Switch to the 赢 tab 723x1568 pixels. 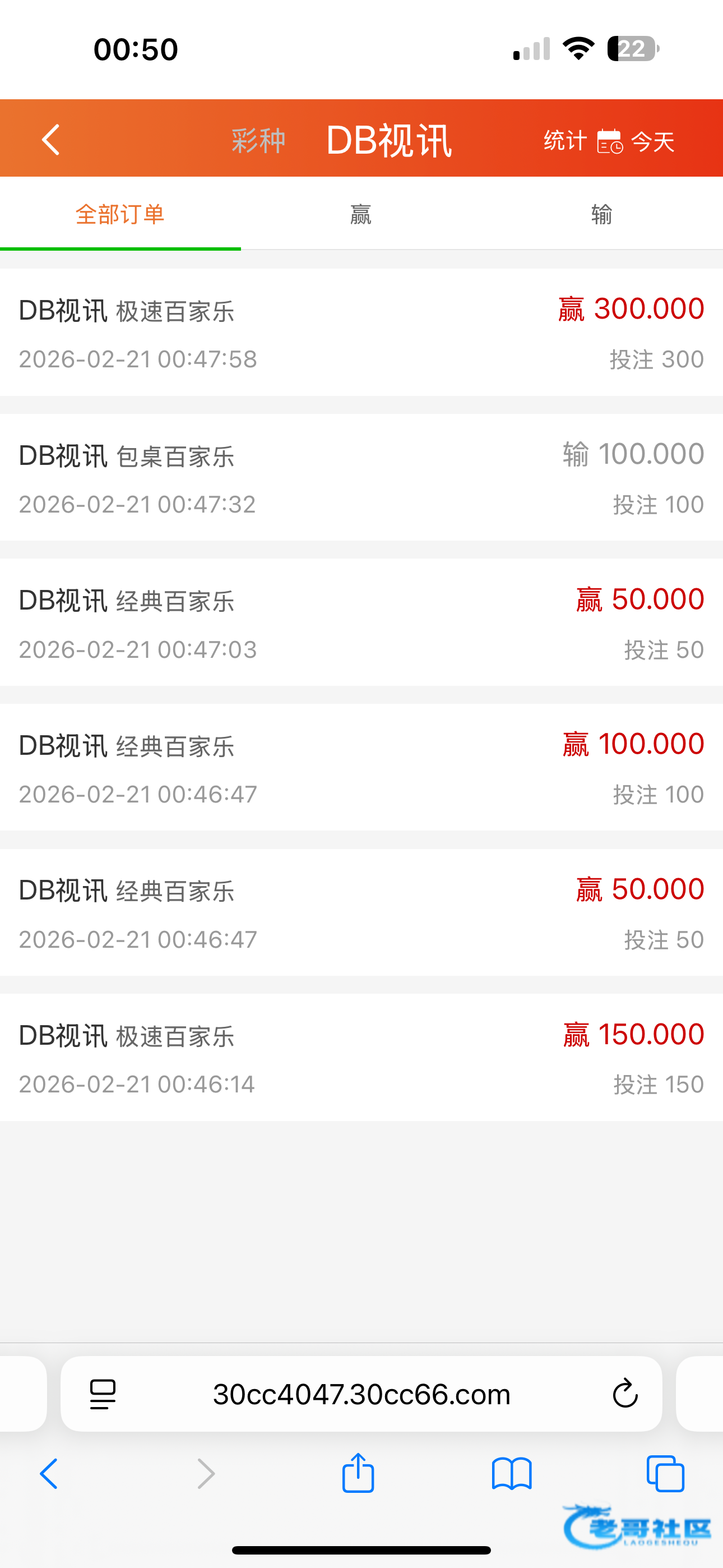click(360, 214)
